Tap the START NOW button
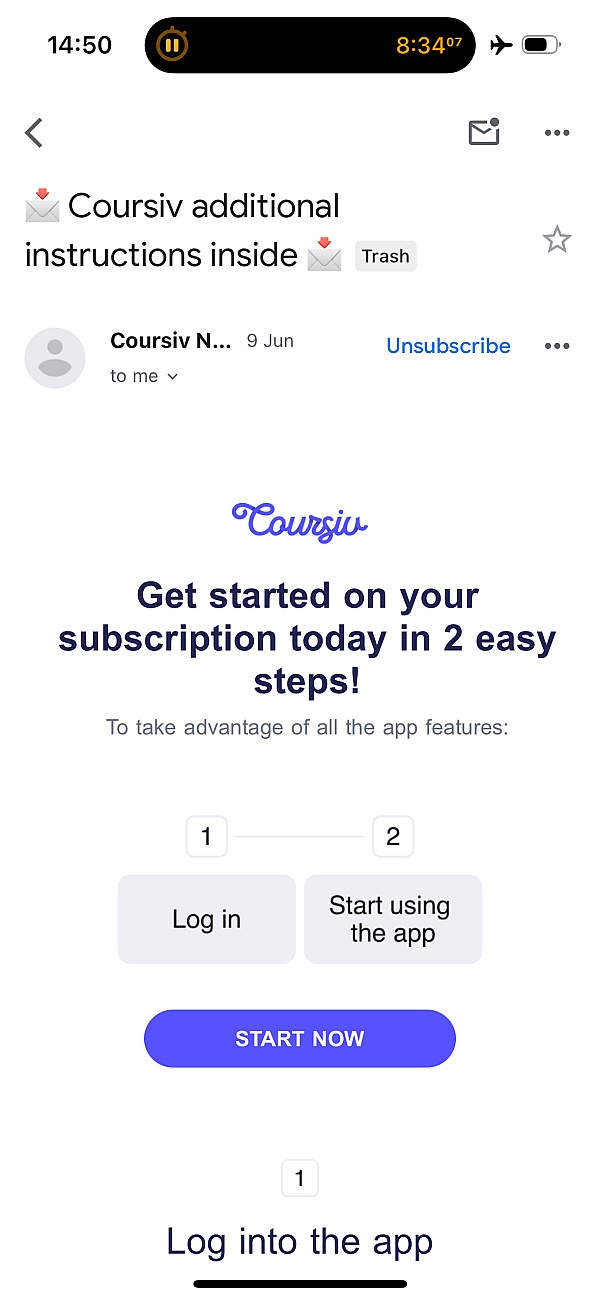 tap(300, 1038)
